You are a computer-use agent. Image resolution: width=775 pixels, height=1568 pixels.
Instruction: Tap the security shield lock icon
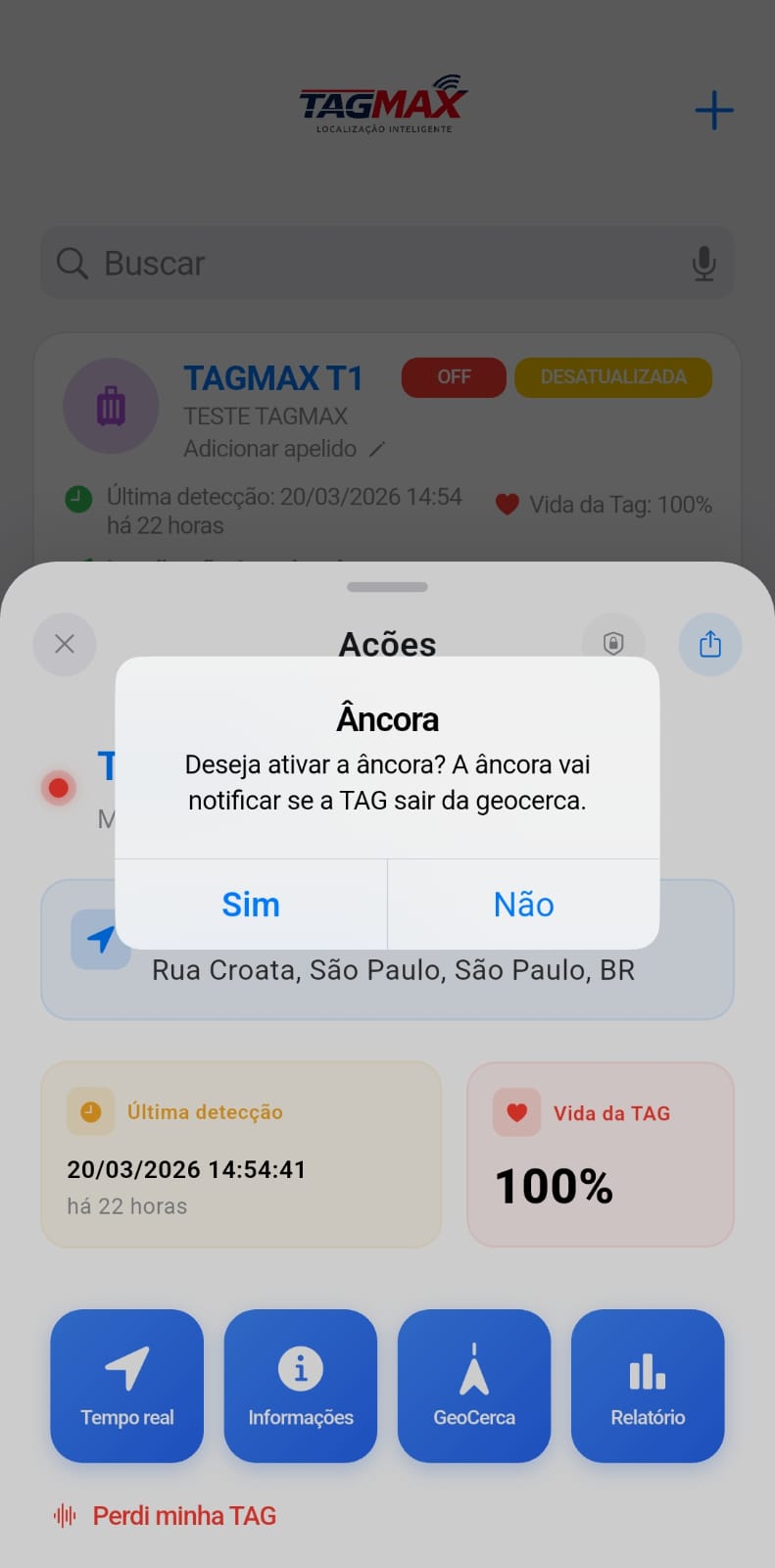click(x=612, y=644)
